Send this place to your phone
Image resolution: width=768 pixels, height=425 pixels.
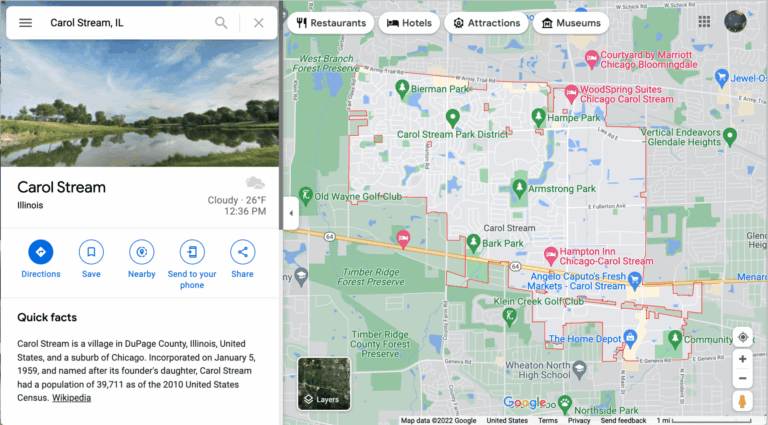point(192,252)
